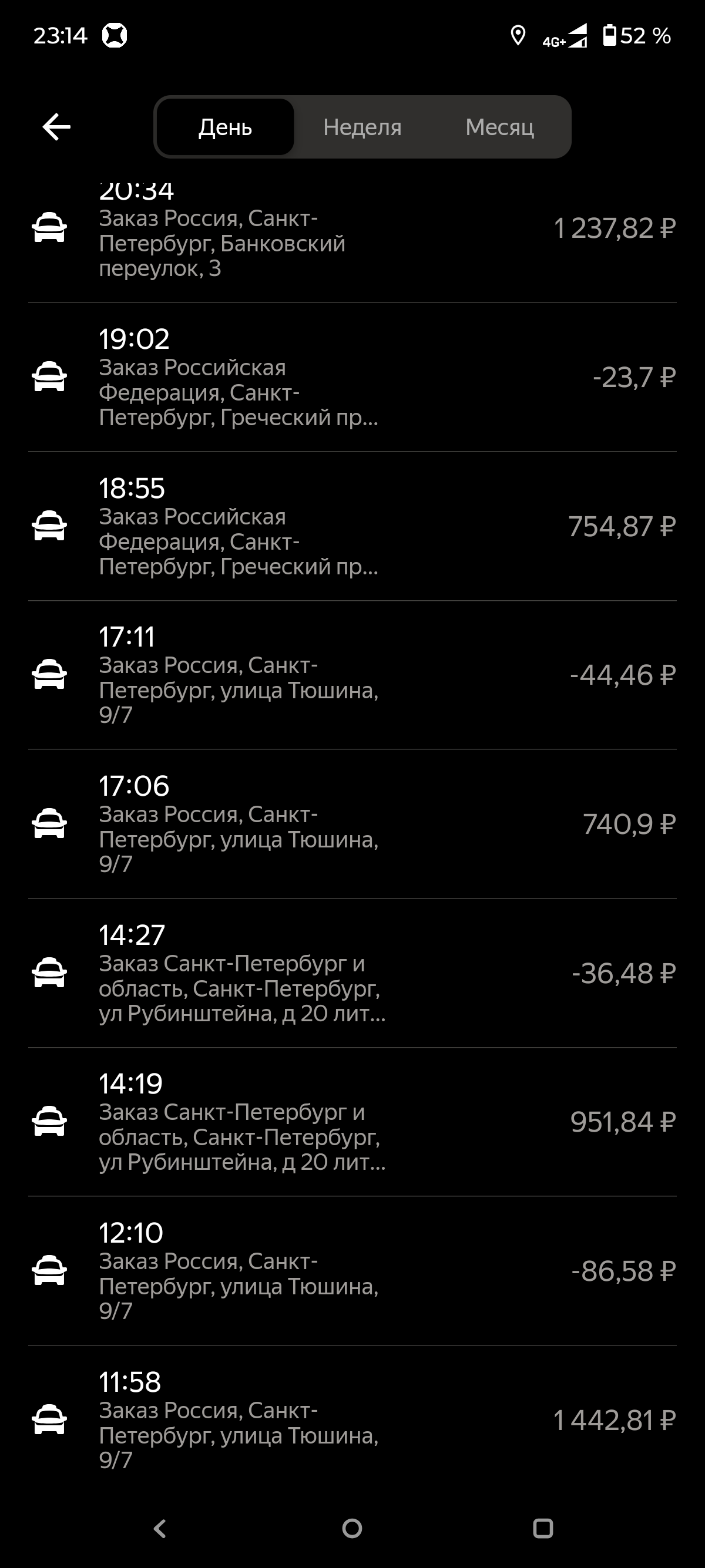Go back using the top arrow
This screenshot has width=705, height=1568.
pyautogui.click(x=56, y=127)
